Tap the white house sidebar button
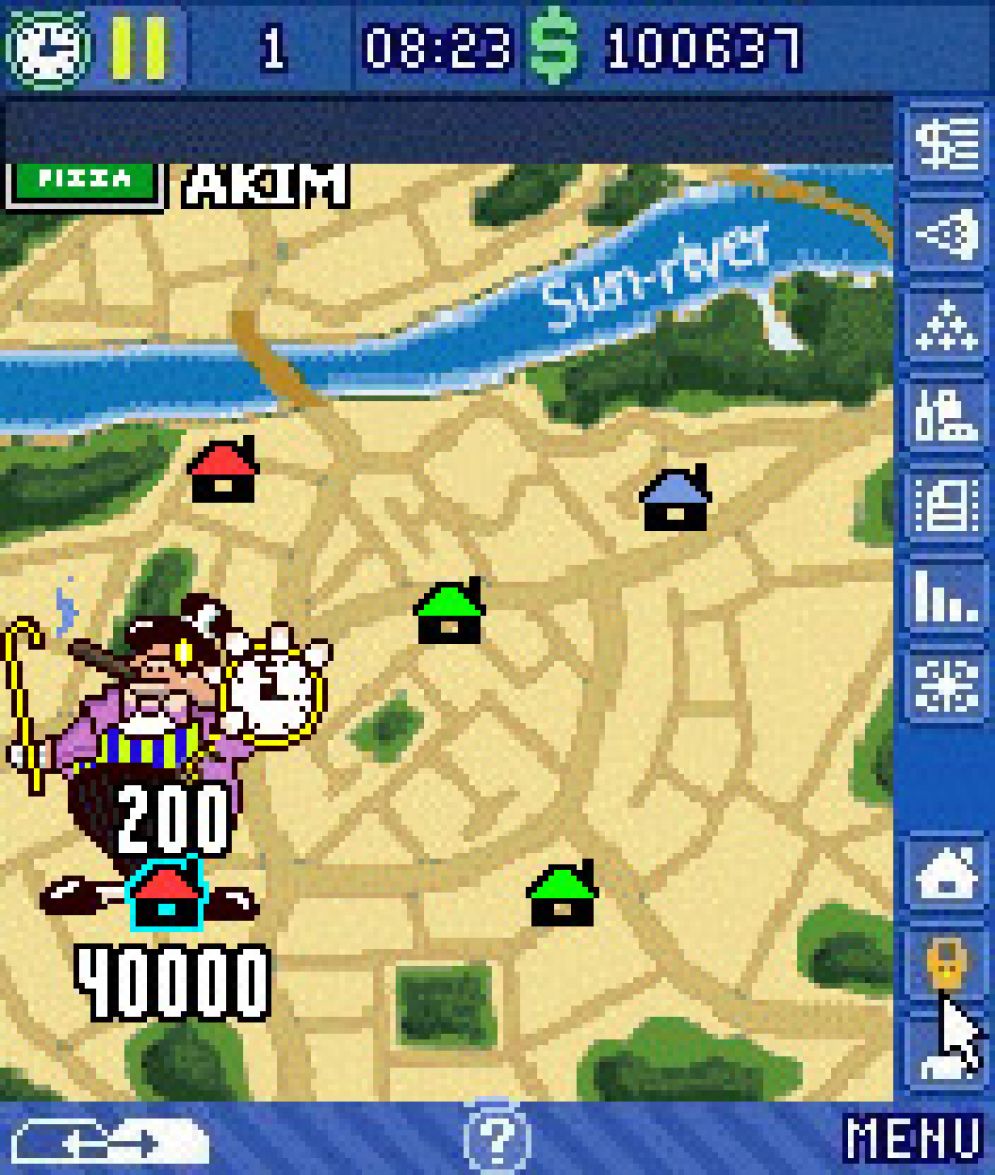The image size is (995, 1175). pyautogui.click(x=945, y=874)
